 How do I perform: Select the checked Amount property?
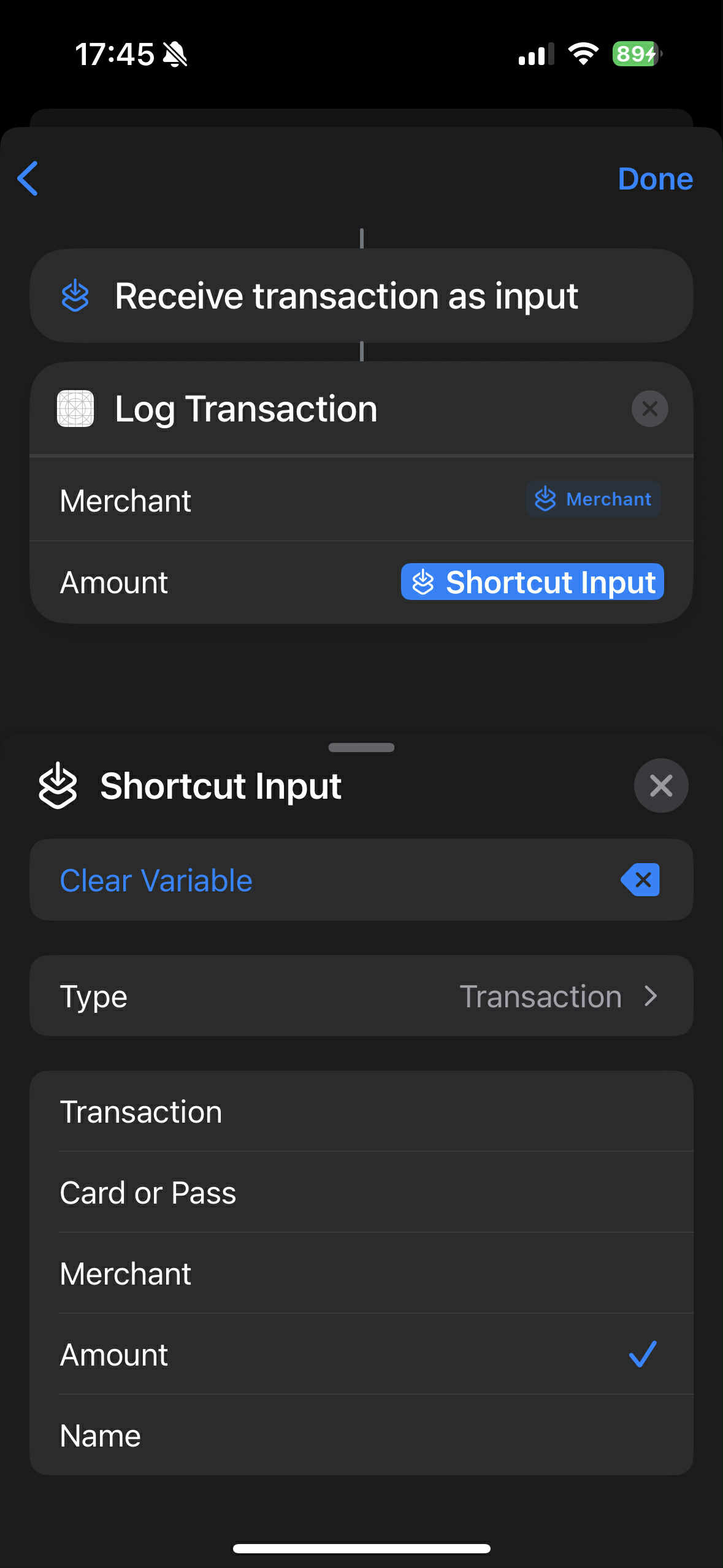pos(361,1354)
